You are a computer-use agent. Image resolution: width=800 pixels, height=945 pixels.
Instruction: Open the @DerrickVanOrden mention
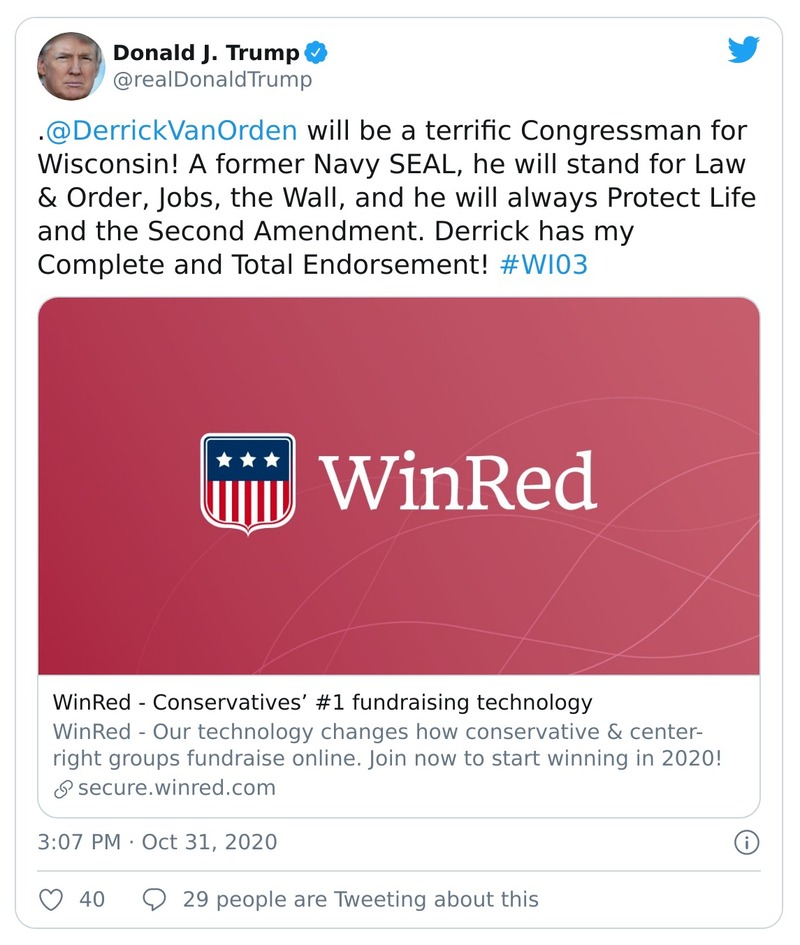171,132
